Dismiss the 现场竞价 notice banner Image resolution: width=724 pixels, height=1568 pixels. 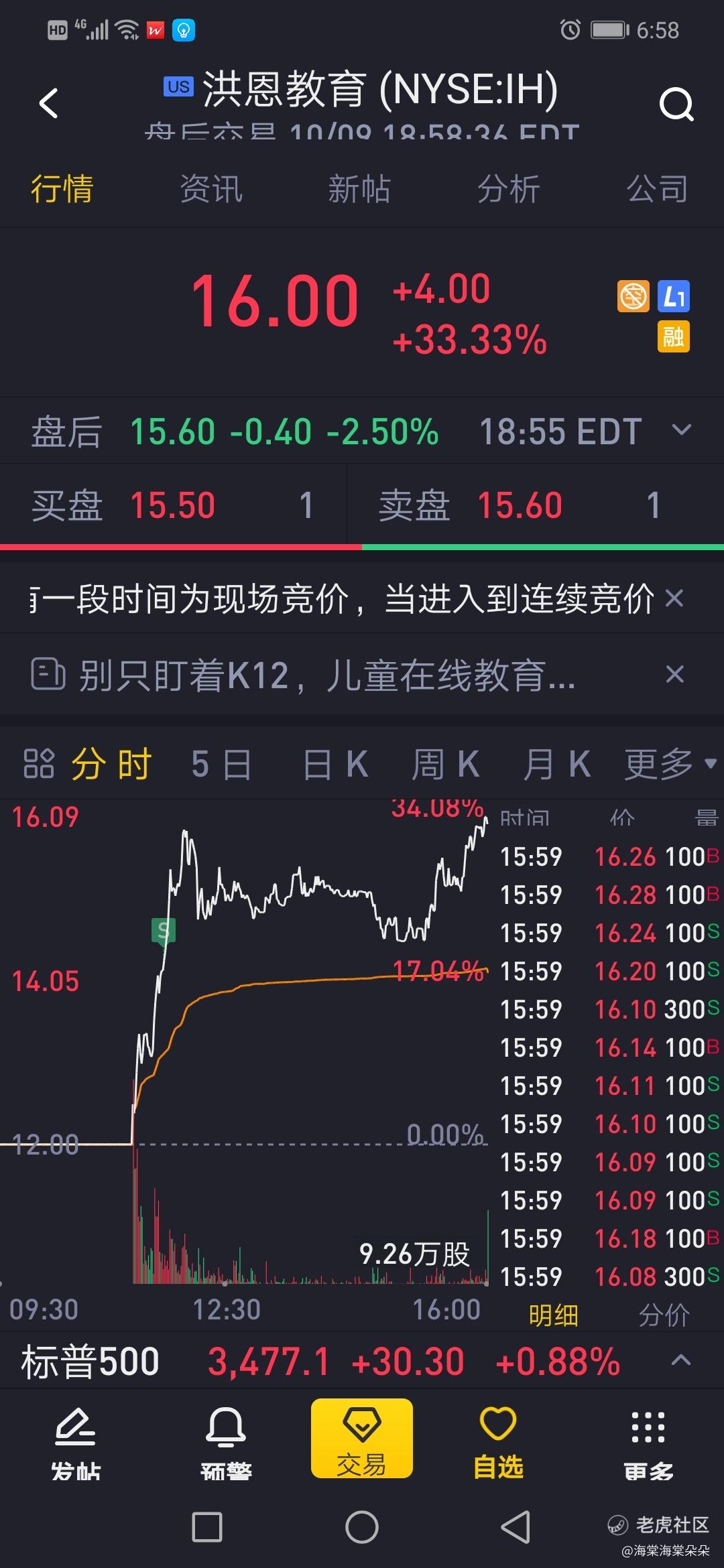tap(674, 598)
